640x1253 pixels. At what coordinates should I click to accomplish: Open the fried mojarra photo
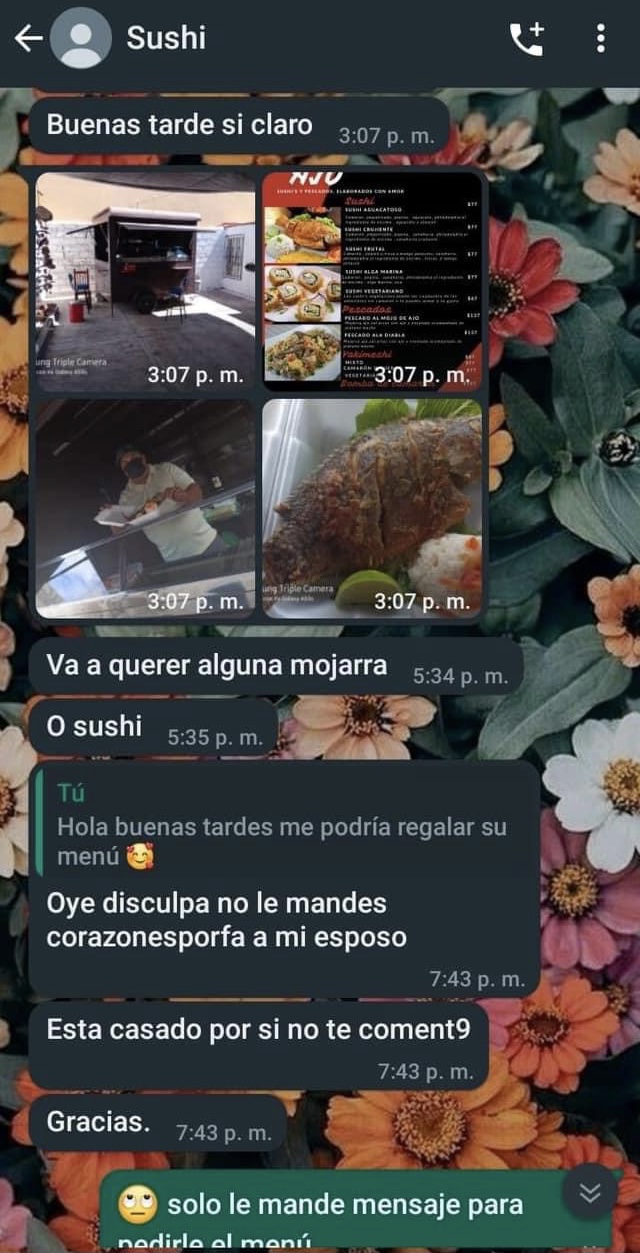372,508
